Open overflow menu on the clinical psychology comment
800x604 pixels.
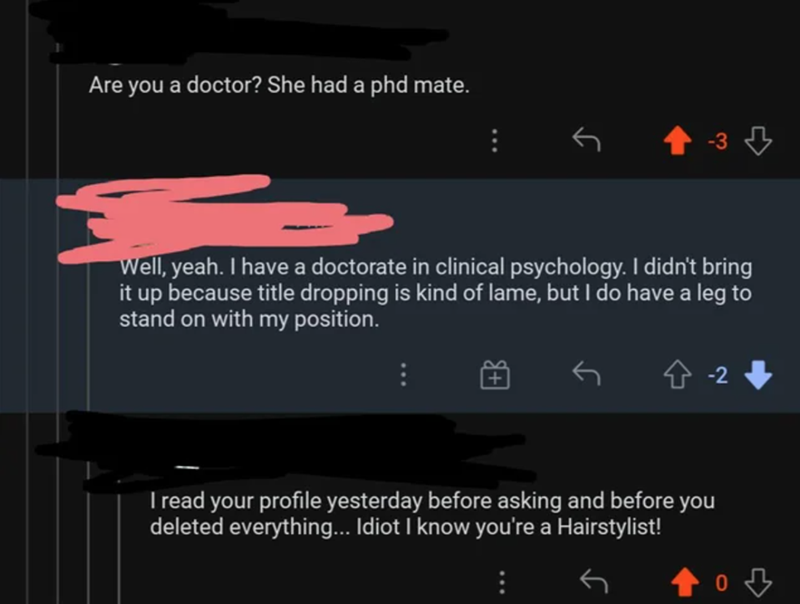(404, 375)
